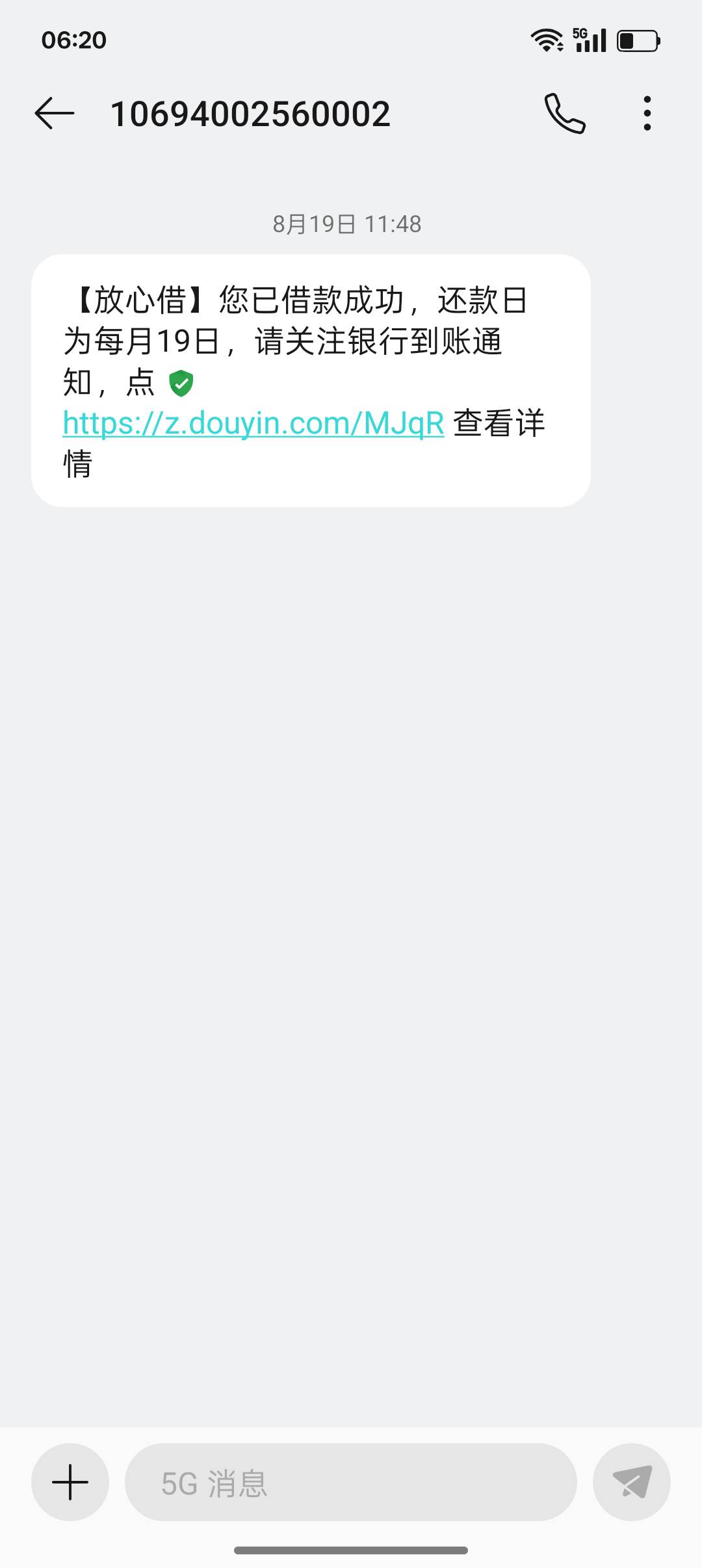Send the message with paper plane
702x1568 pixels.
coord(632,1482)
